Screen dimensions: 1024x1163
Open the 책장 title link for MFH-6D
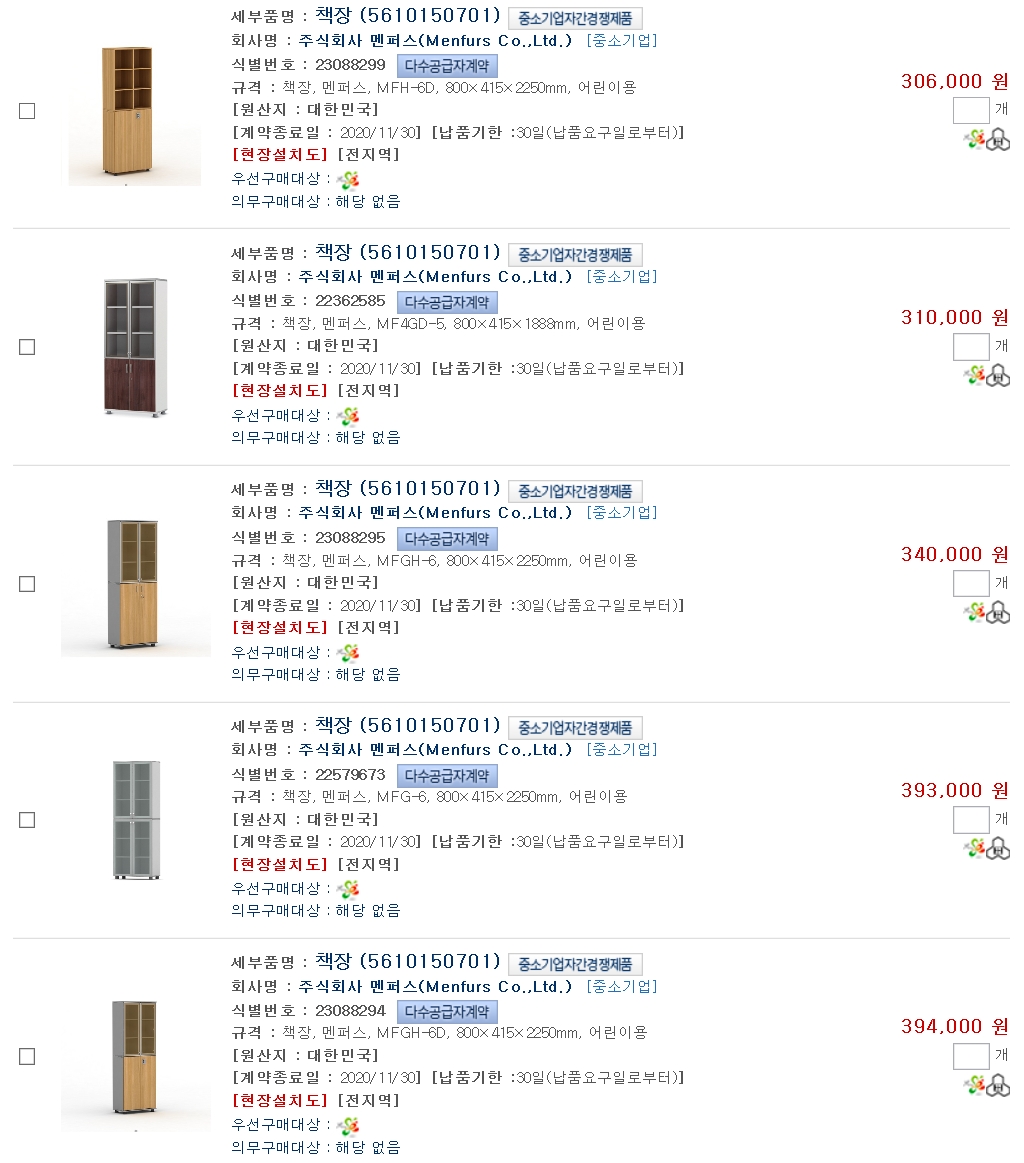[407, 15]
